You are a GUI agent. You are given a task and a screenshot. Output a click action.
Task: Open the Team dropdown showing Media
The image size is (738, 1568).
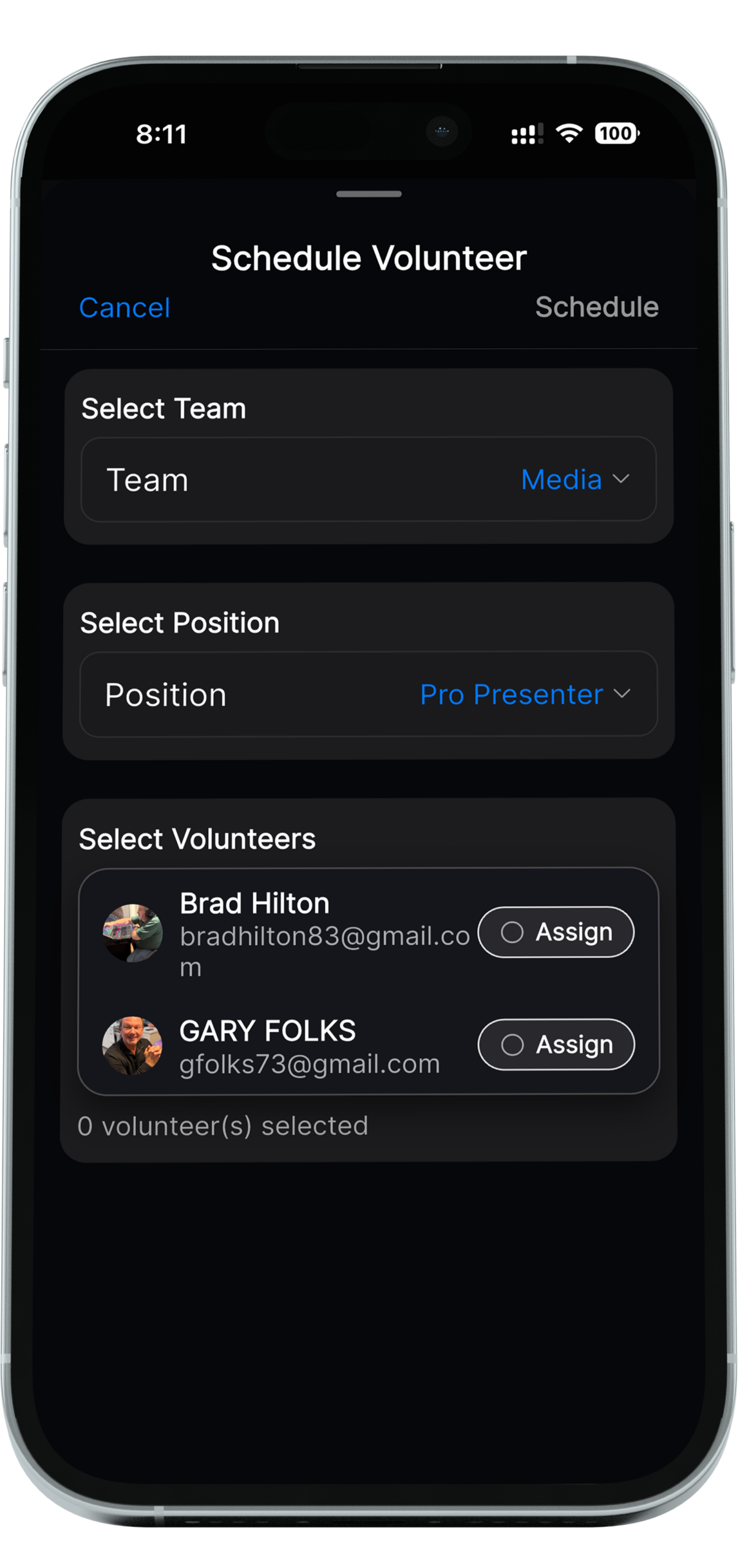click(x=574, y=480)
